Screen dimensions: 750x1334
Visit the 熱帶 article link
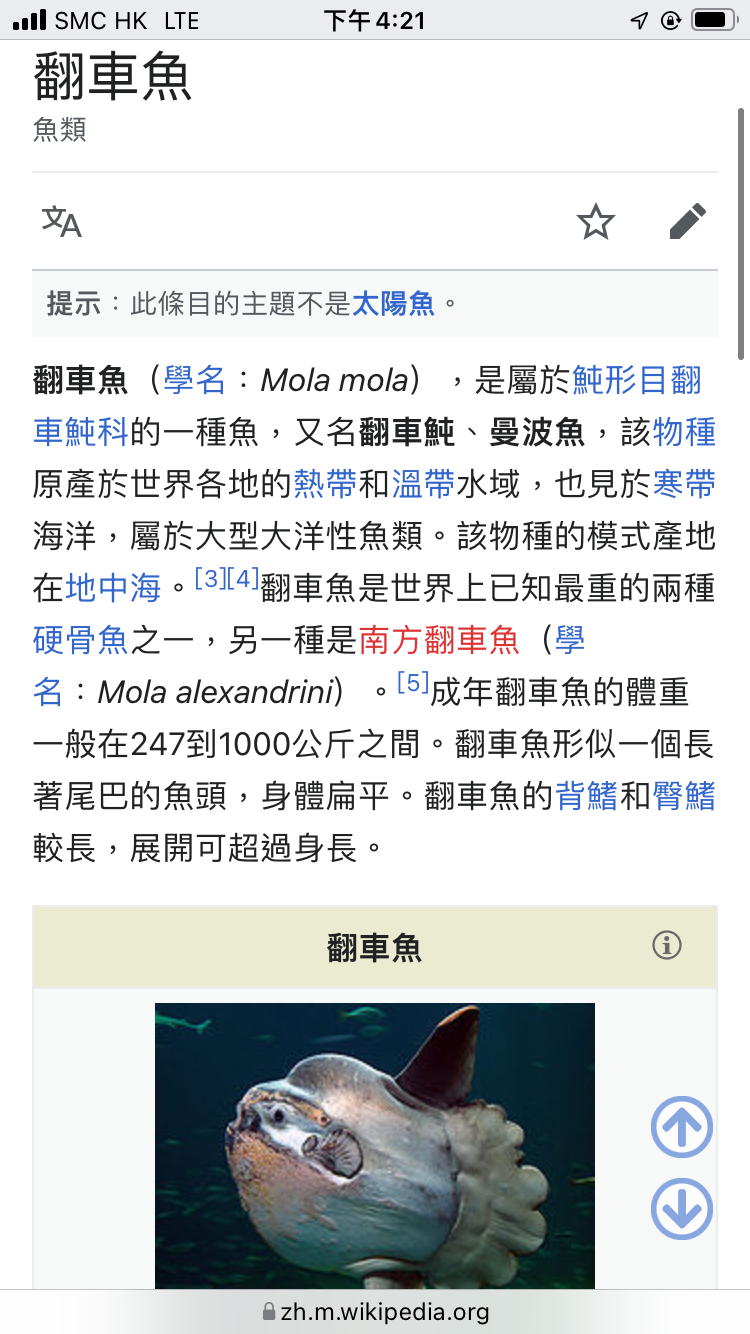(x=325, y=484)
